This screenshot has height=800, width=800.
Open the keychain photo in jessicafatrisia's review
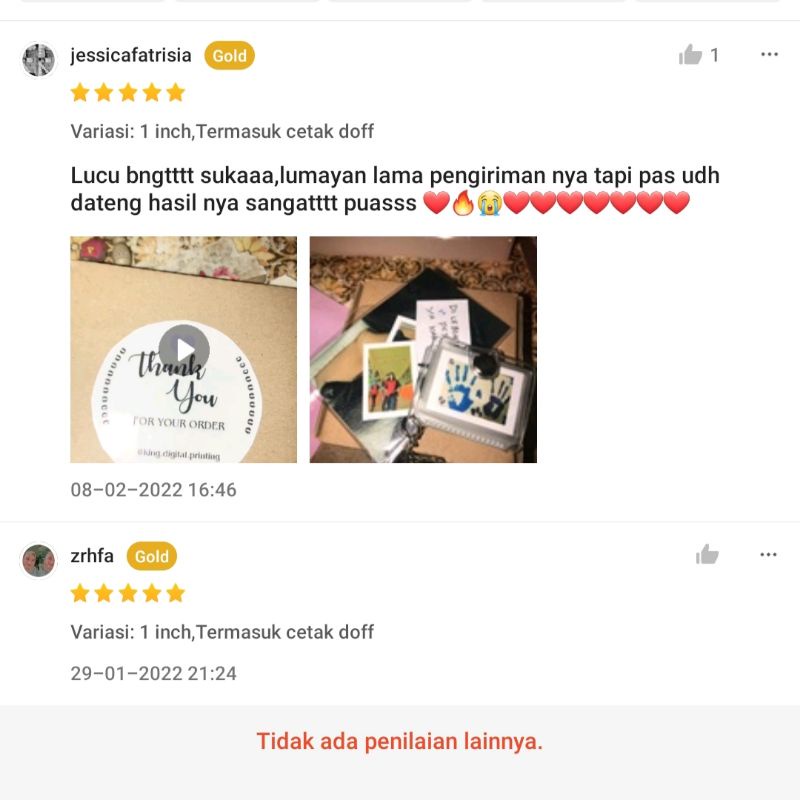(x=423, y=349)
